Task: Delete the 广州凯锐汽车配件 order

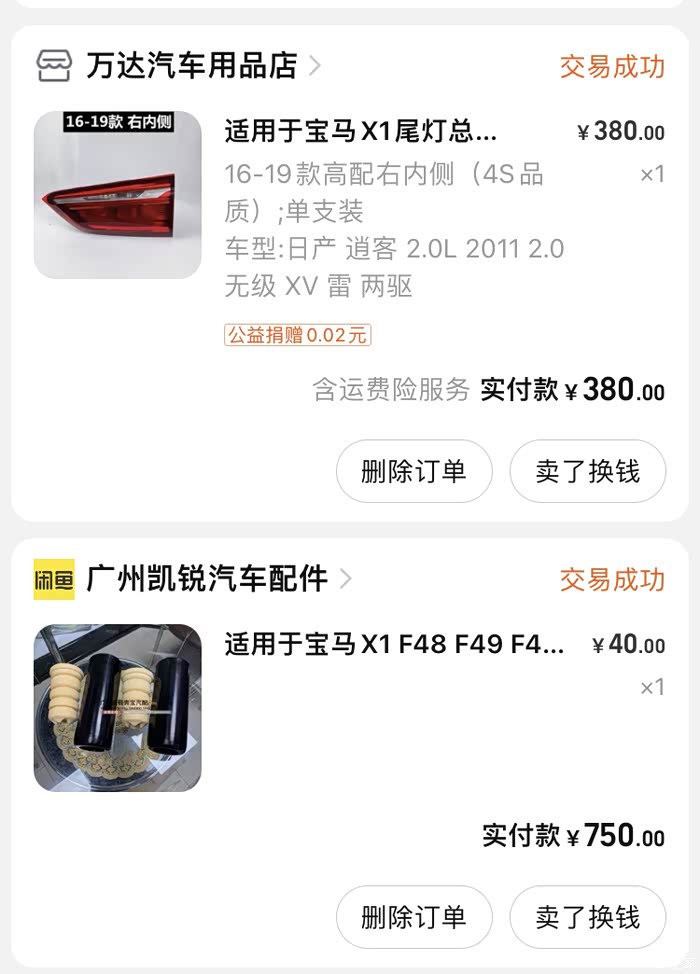Action: (414, 916)
